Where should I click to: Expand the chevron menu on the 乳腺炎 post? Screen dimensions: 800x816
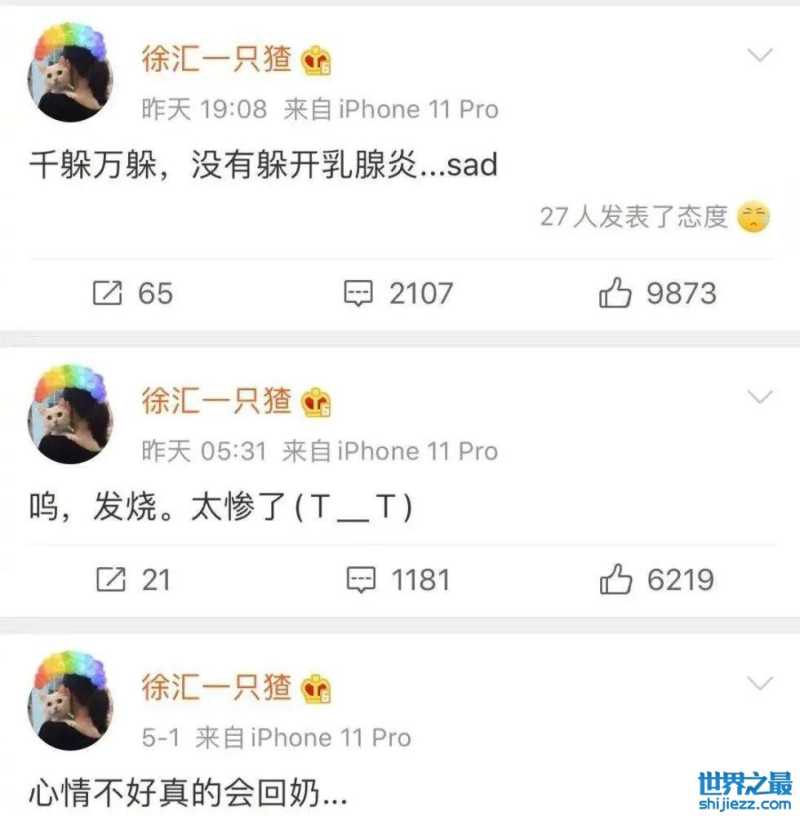click(x=760, y=55)
